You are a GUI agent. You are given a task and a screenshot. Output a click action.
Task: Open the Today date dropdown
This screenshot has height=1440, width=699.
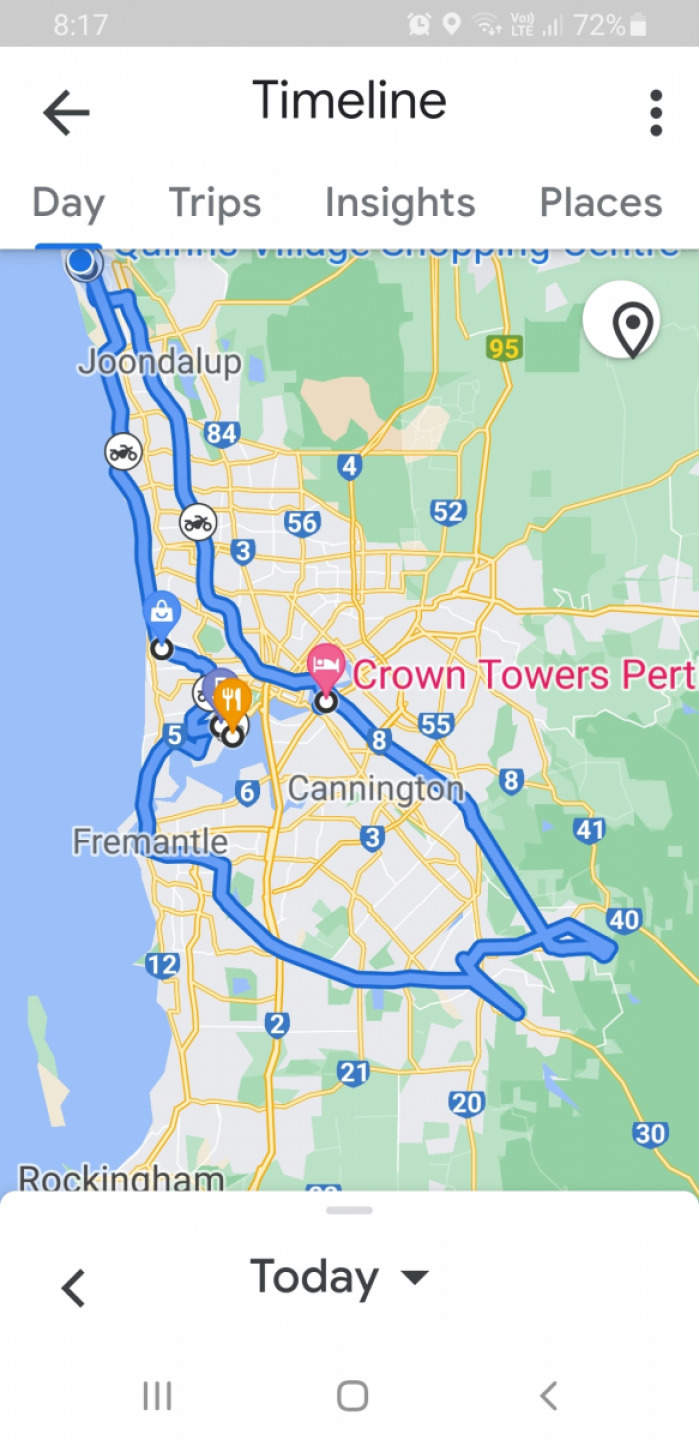(340, 1277)
